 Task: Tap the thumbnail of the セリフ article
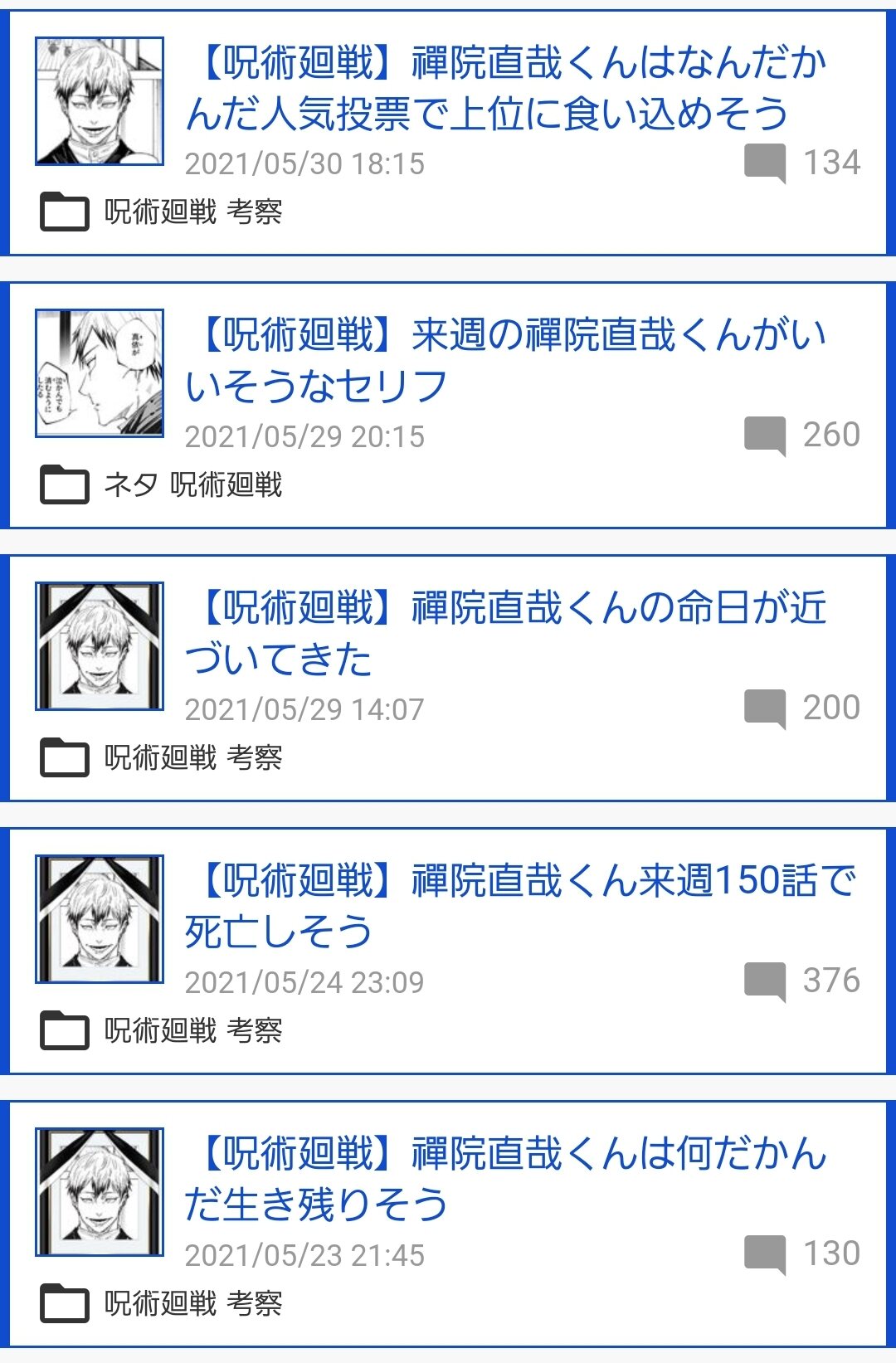click(x=100, y=373)
